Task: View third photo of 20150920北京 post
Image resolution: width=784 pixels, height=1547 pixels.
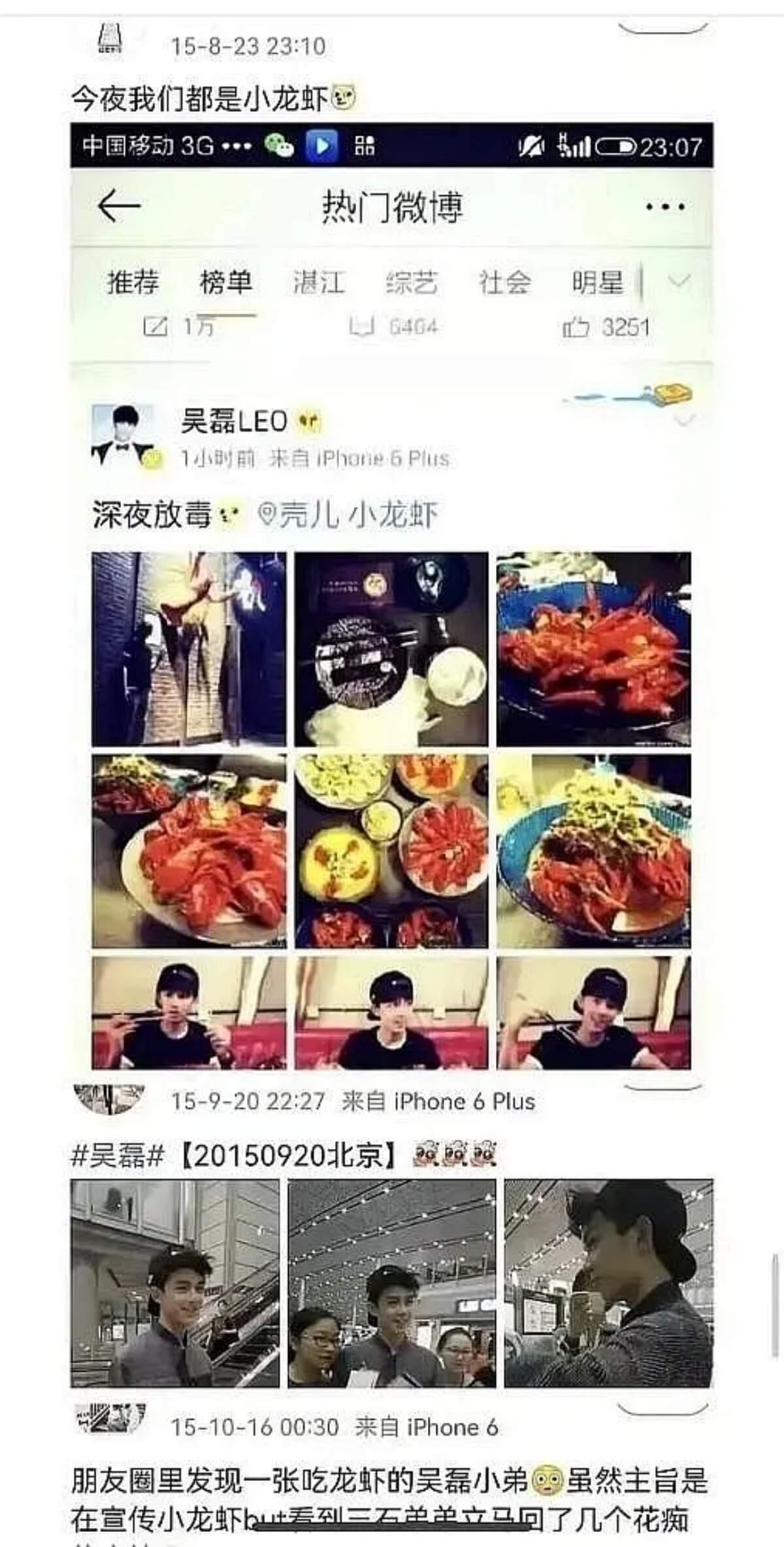Action: pyautogui.click(x=608, y=1283)
